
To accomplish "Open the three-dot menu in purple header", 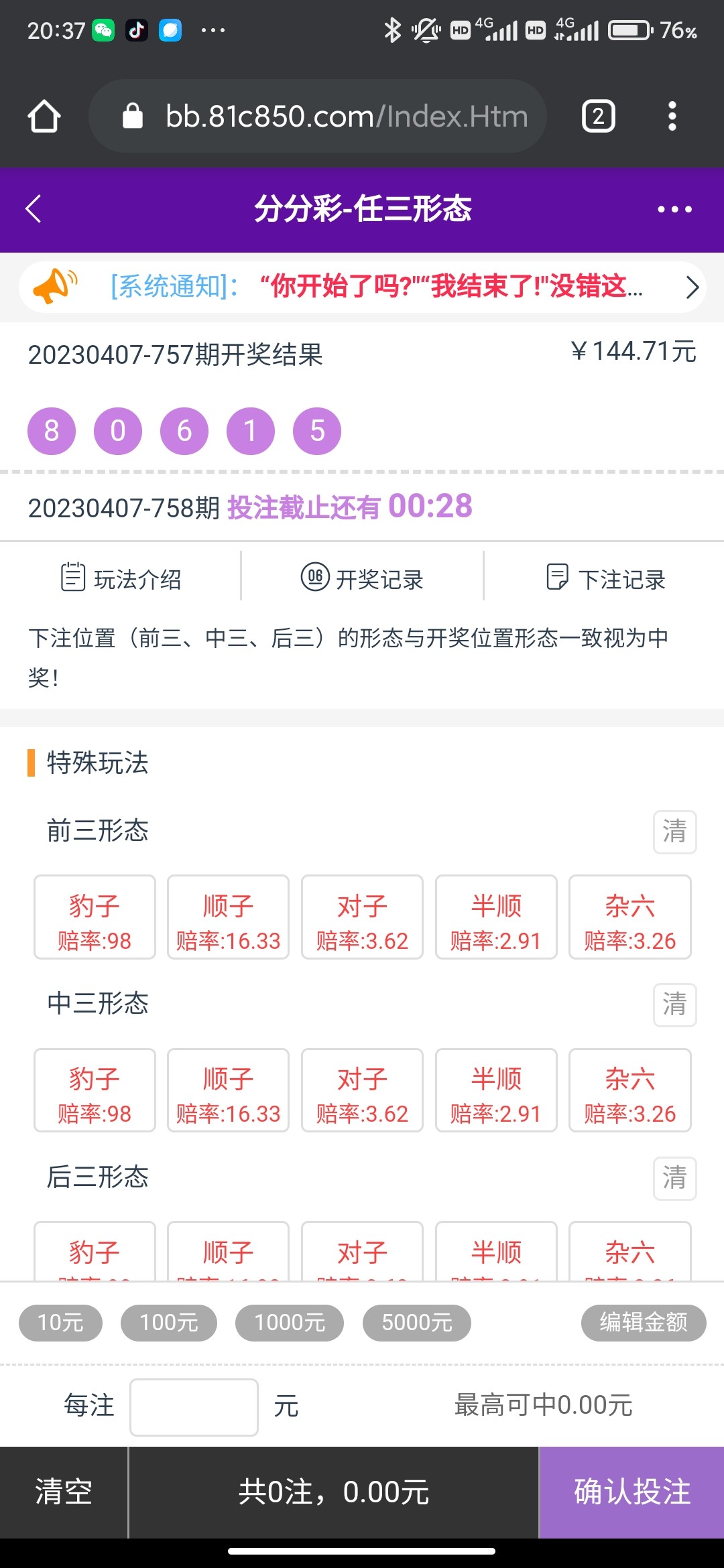I will coord(674,209).
